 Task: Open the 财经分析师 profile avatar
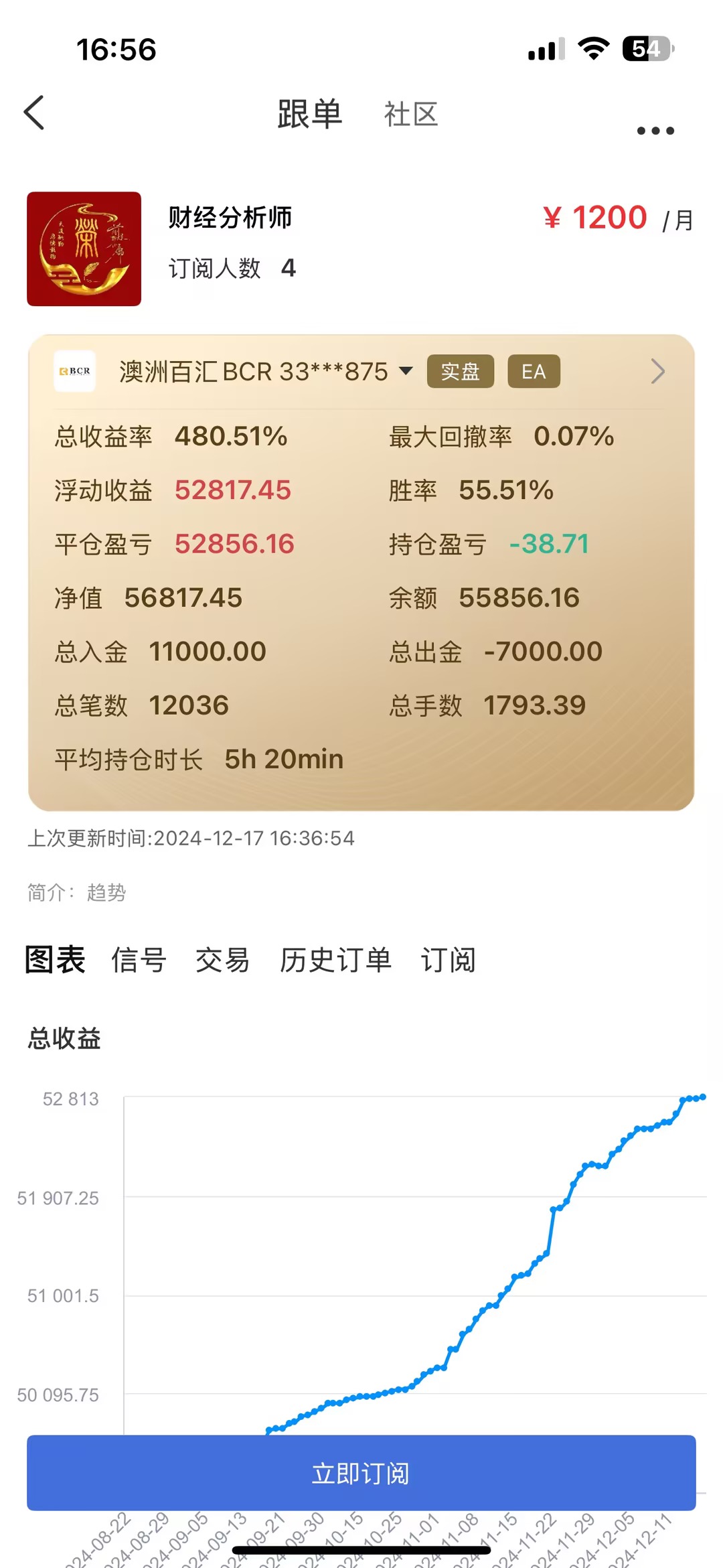click(84, 249)
